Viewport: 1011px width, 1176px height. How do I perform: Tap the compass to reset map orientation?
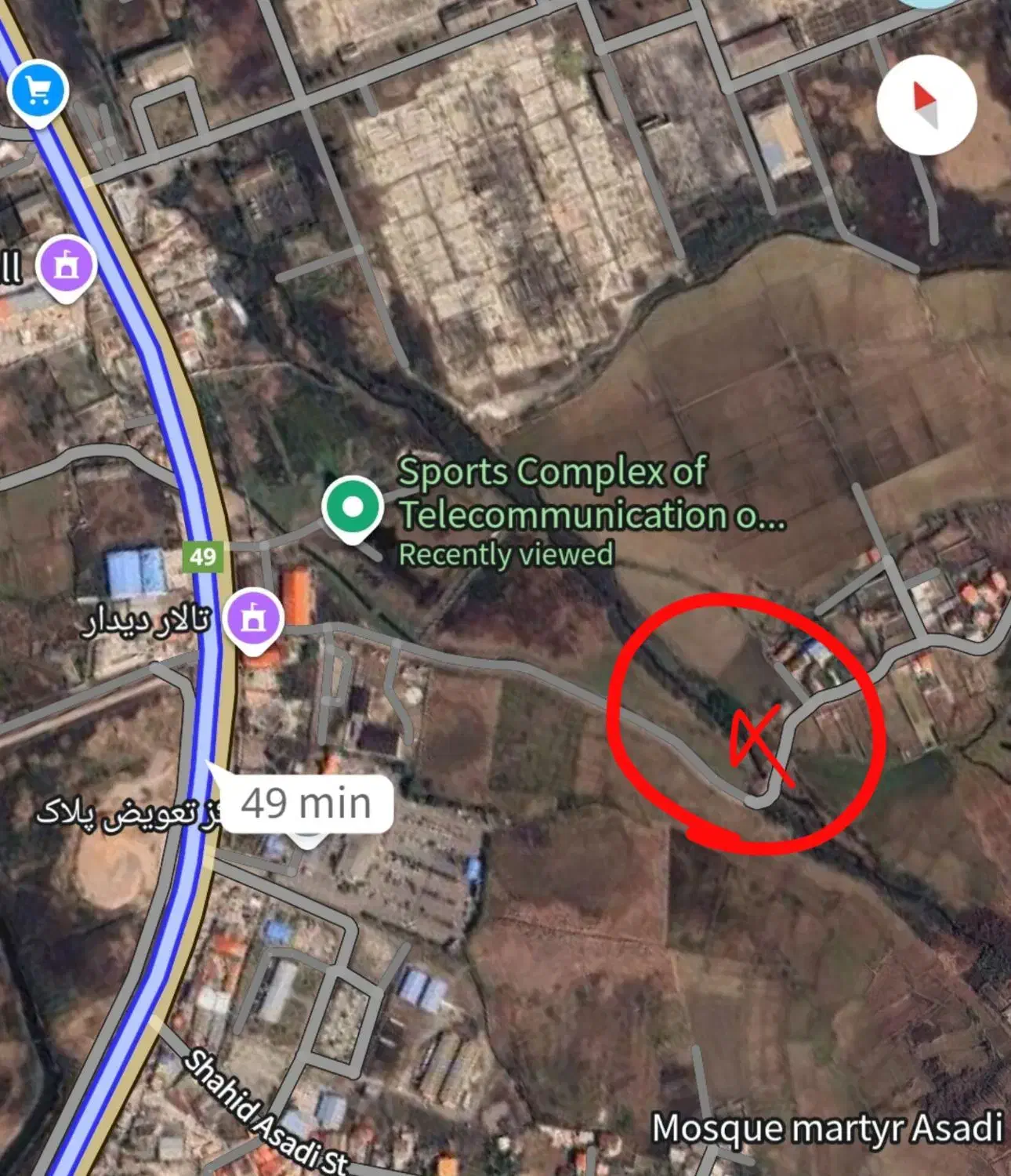click(926, 104)
